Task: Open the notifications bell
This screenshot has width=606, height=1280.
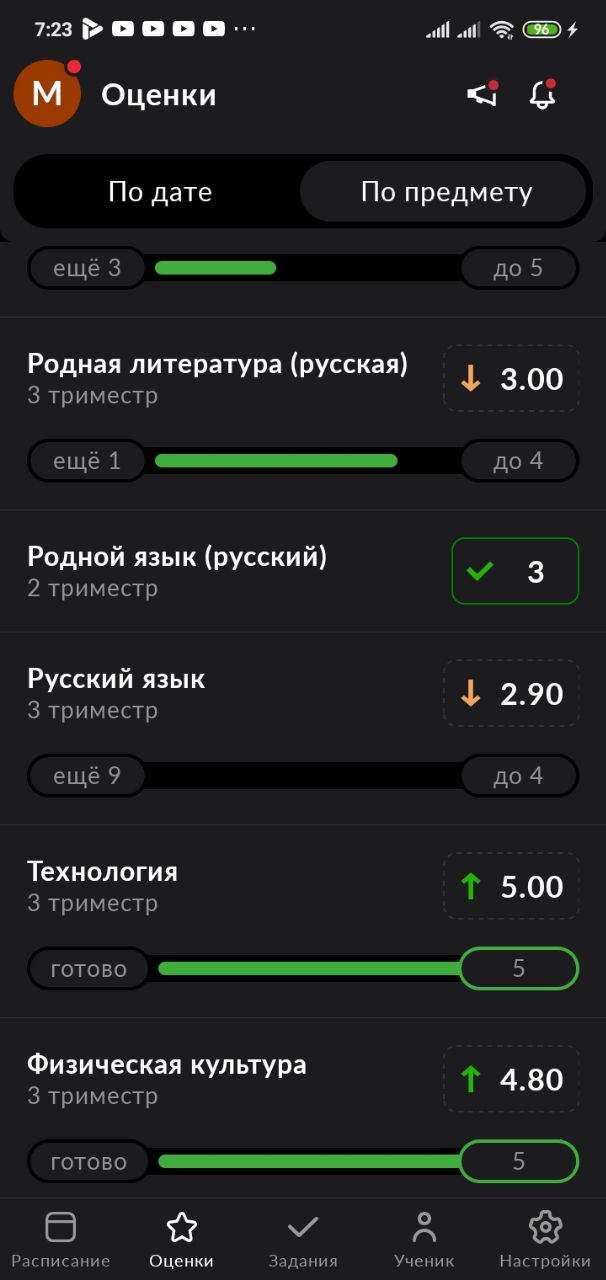Action: click(x=542, y=95)
